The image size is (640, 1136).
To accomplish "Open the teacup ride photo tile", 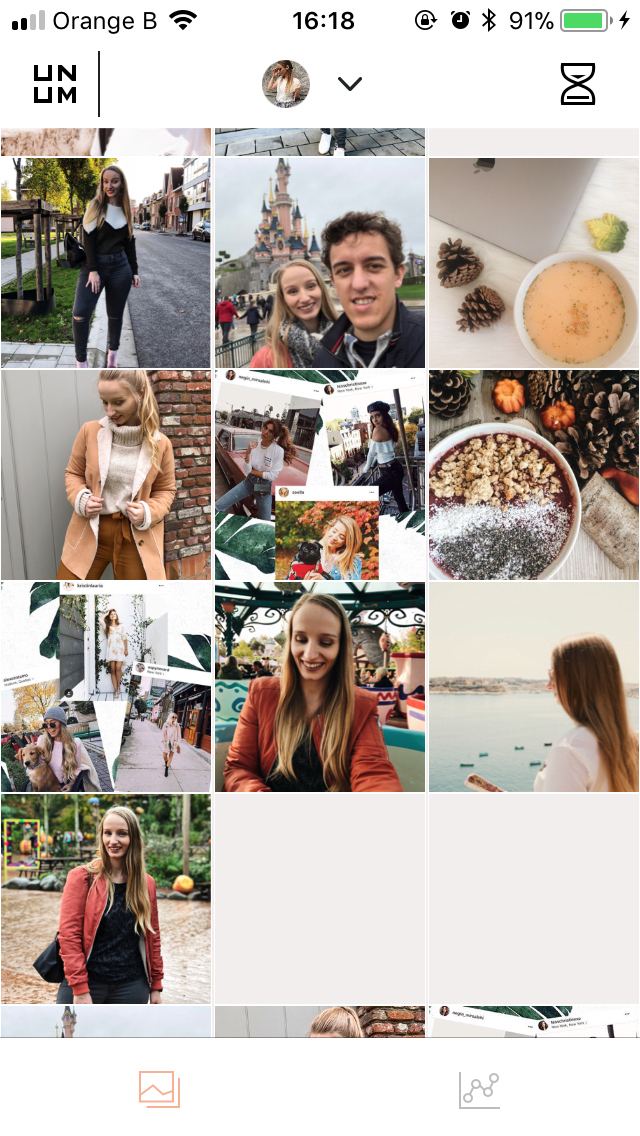I will (x=320, y=687).
